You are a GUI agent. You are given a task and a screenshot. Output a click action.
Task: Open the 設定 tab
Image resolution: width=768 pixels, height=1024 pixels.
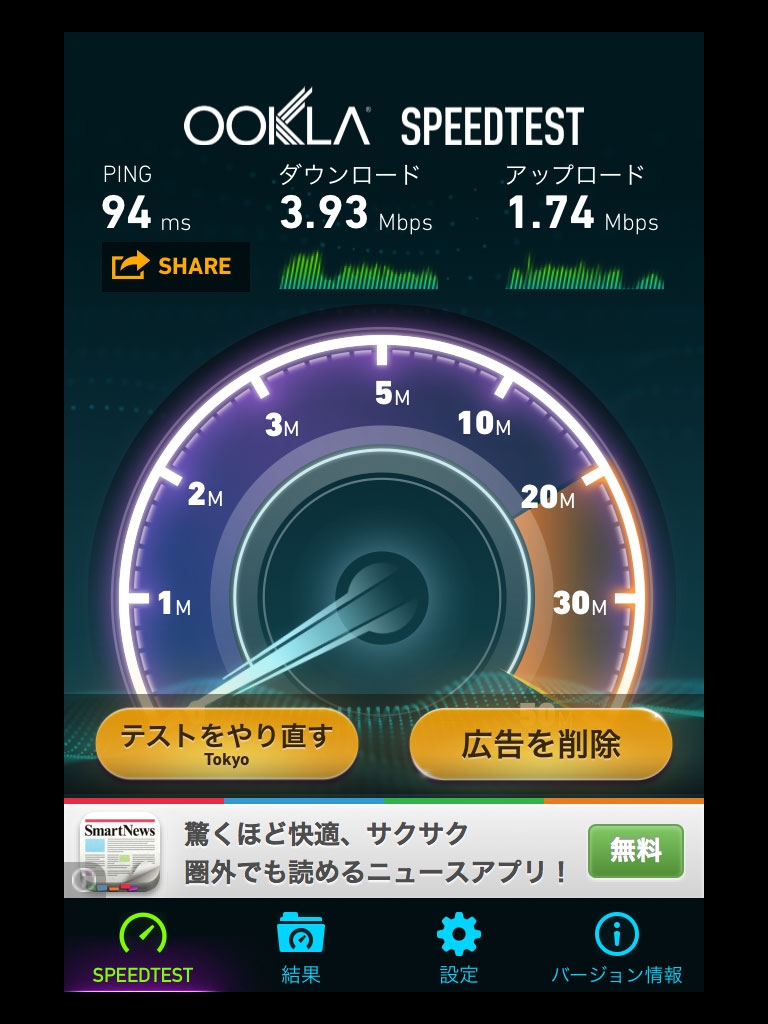(459, 947)
